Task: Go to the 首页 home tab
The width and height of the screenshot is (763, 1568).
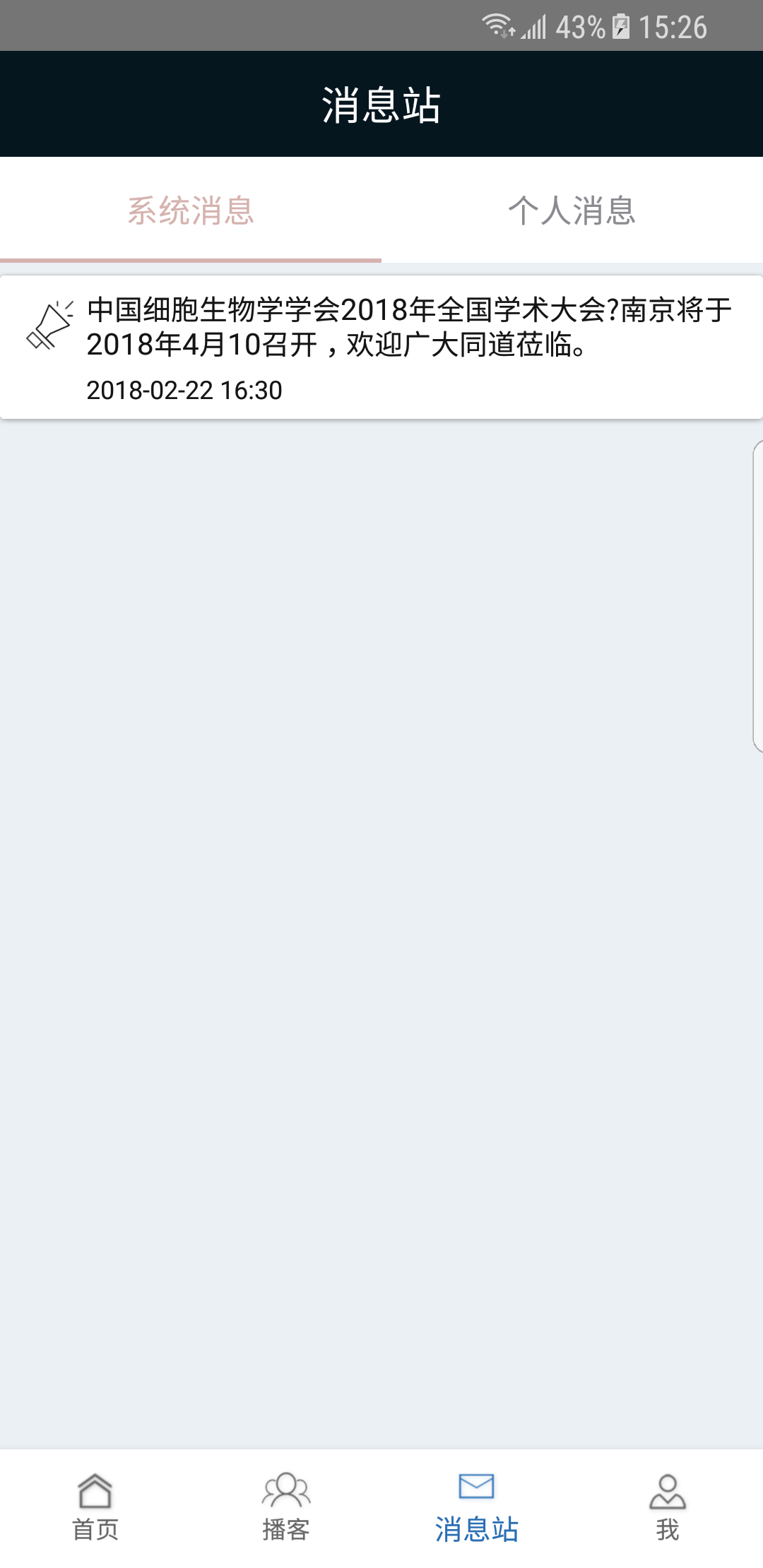Action: click(x=95, y=1507)
